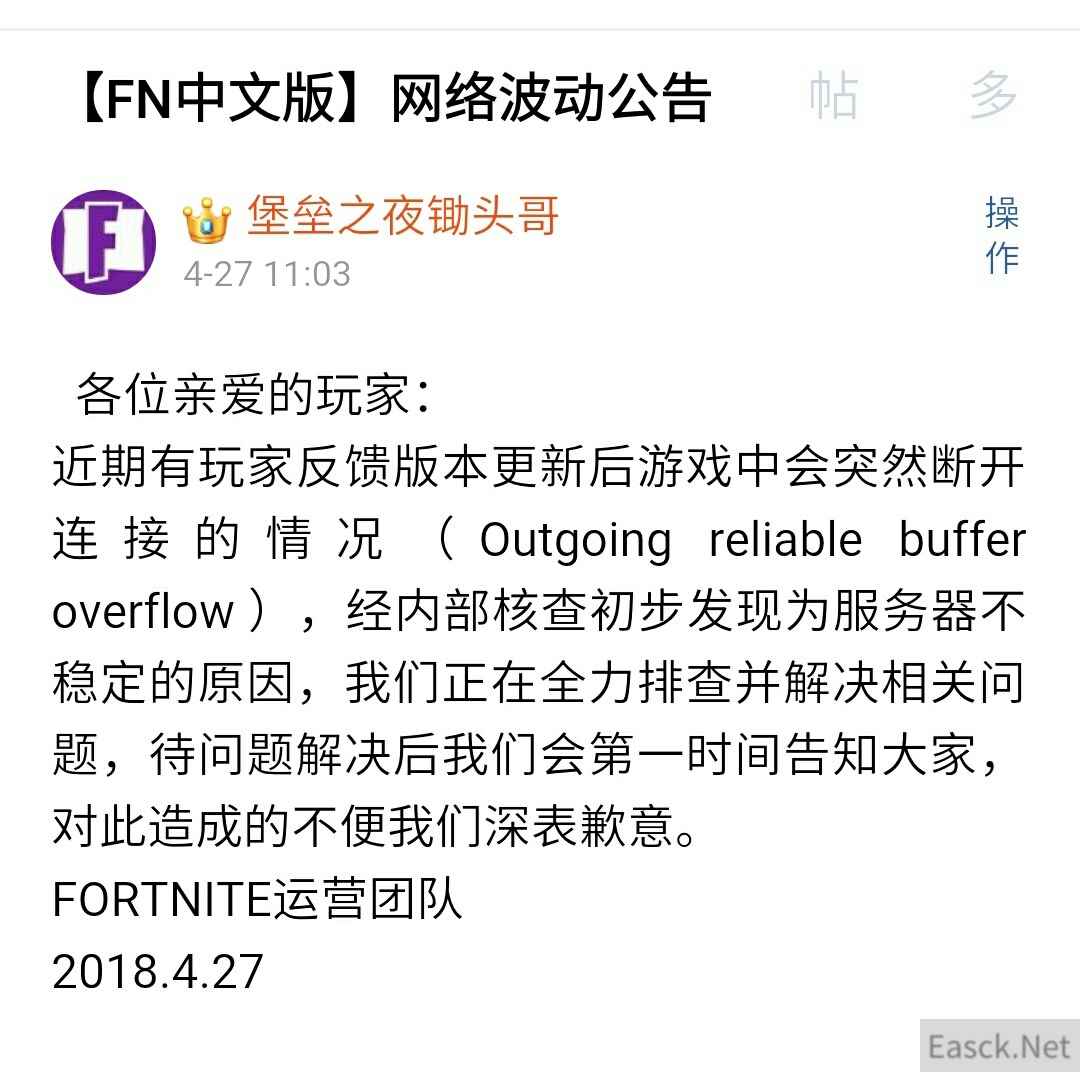The width and height of the screenshot is (1080, 1072).
Task: Open the profile of 堡垒之夜锄头哥
Action: point(402,216)
